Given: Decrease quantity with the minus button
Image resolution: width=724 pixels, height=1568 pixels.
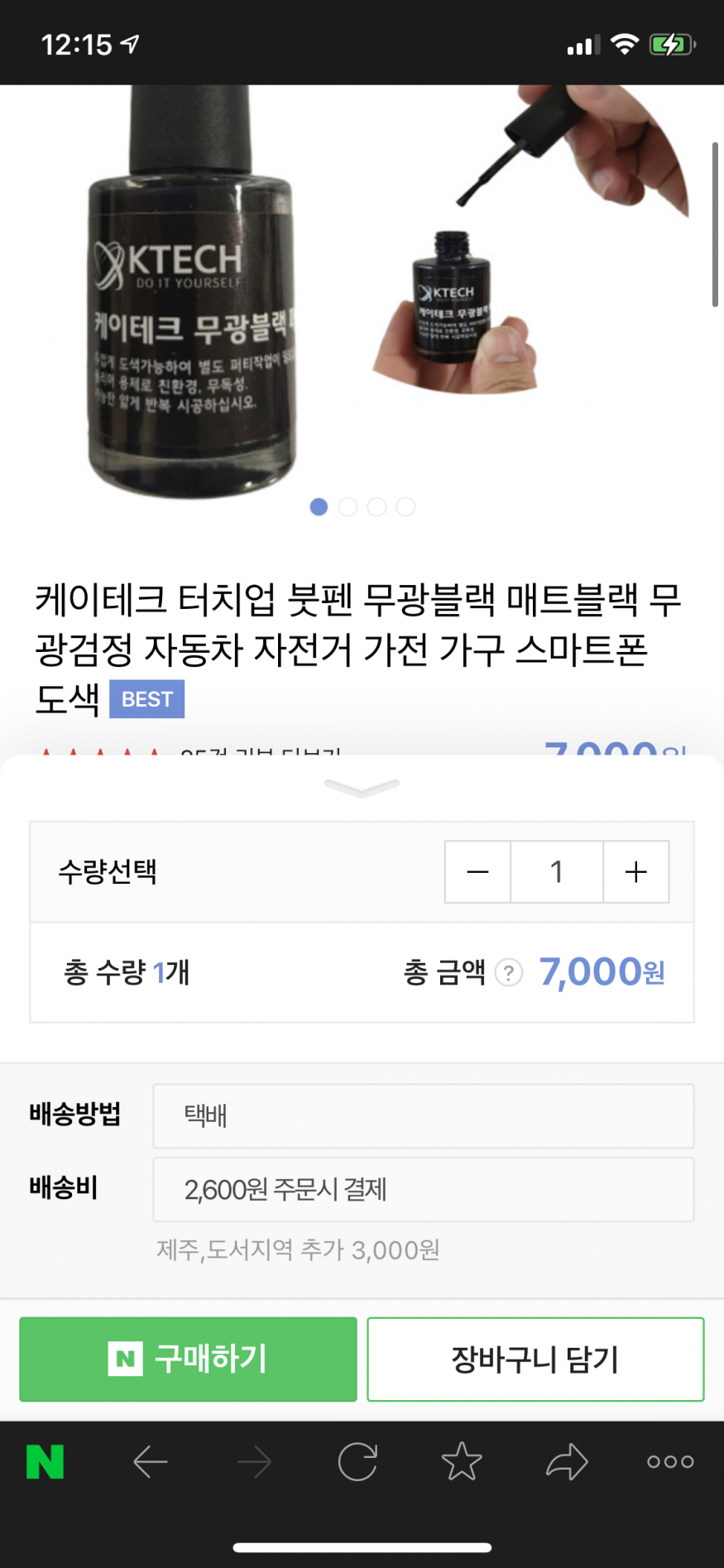Looking at the screenshot, I should (x=477, y=872).
